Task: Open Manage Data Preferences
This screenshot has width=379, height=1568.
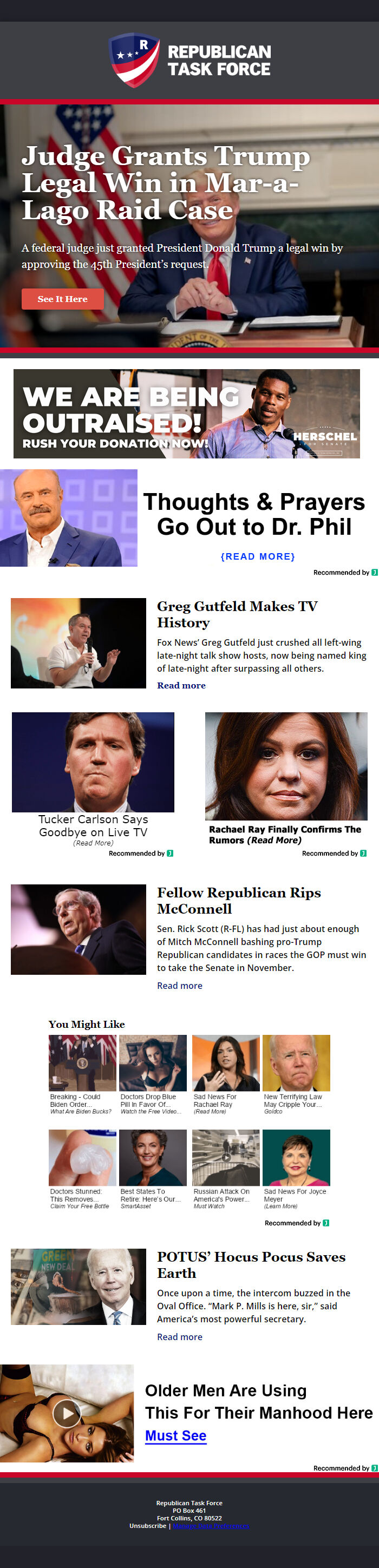Action: pos(211,1525)
